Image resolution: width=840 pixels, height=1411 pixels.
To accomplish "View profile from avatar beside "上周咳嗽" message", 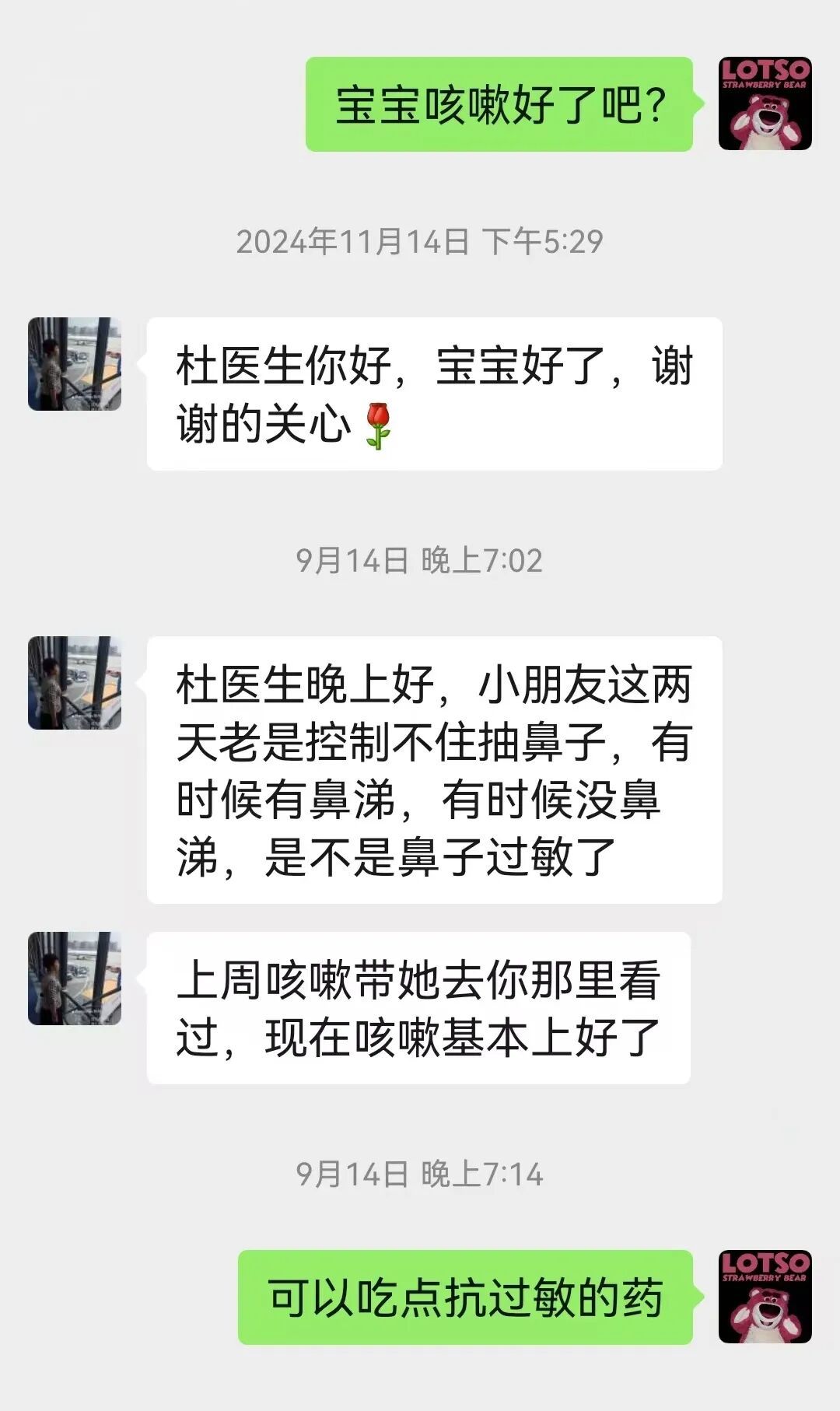I will click(x=75, y=979).
